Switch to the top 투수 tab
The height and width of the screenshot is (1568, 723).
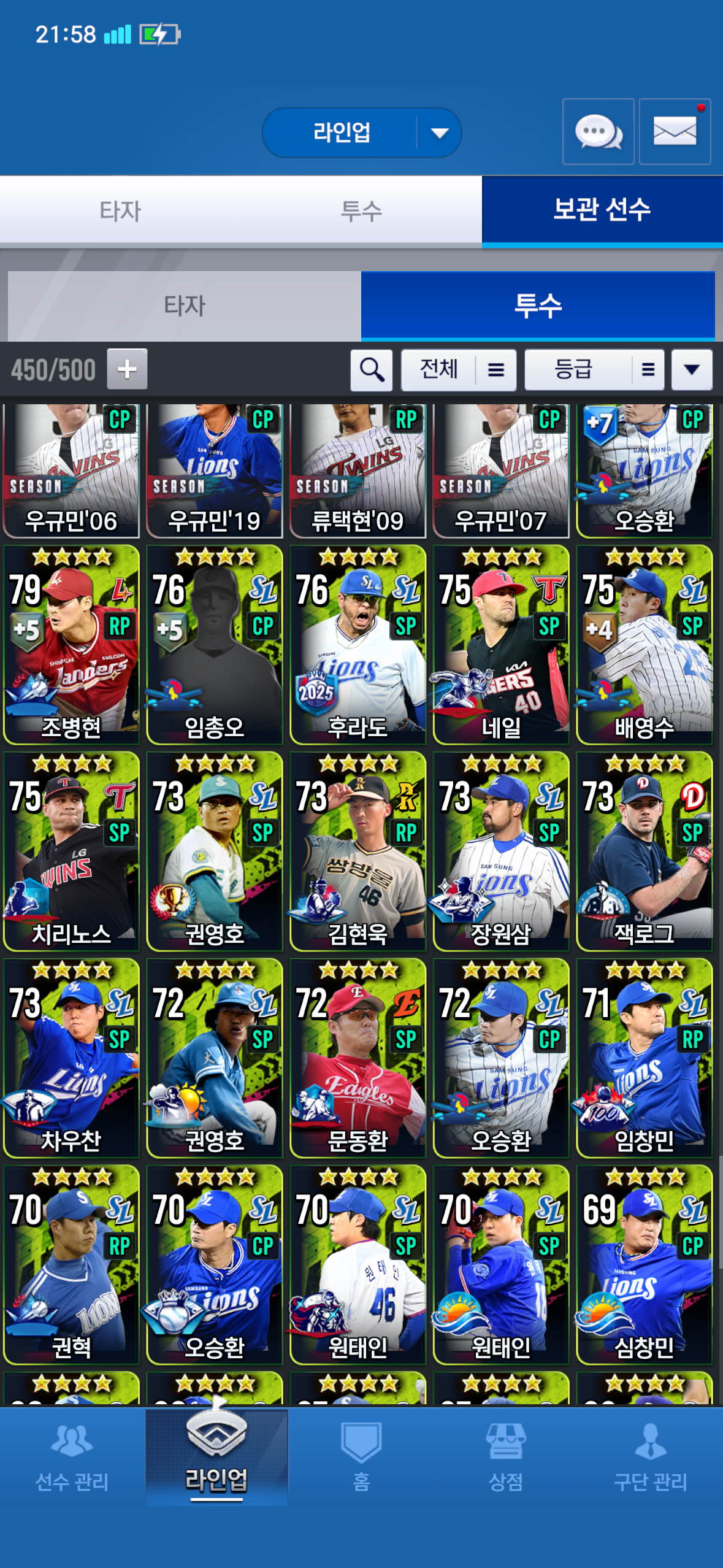[361, 211]
